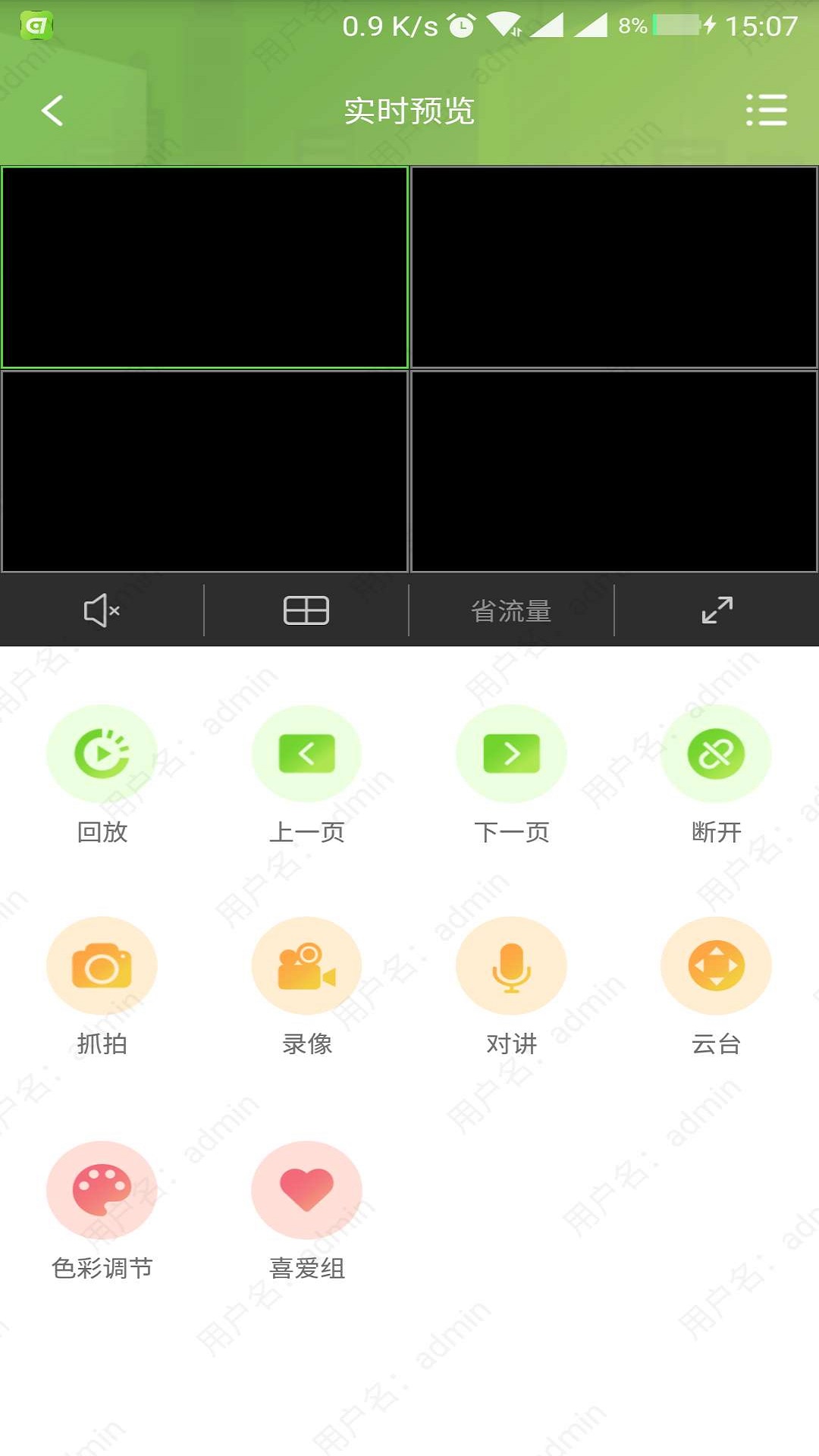Open 喜爱组 favorites group
Viewport: 819px width, 1456px height.
pyautogui.click(x=307, y=1191)
